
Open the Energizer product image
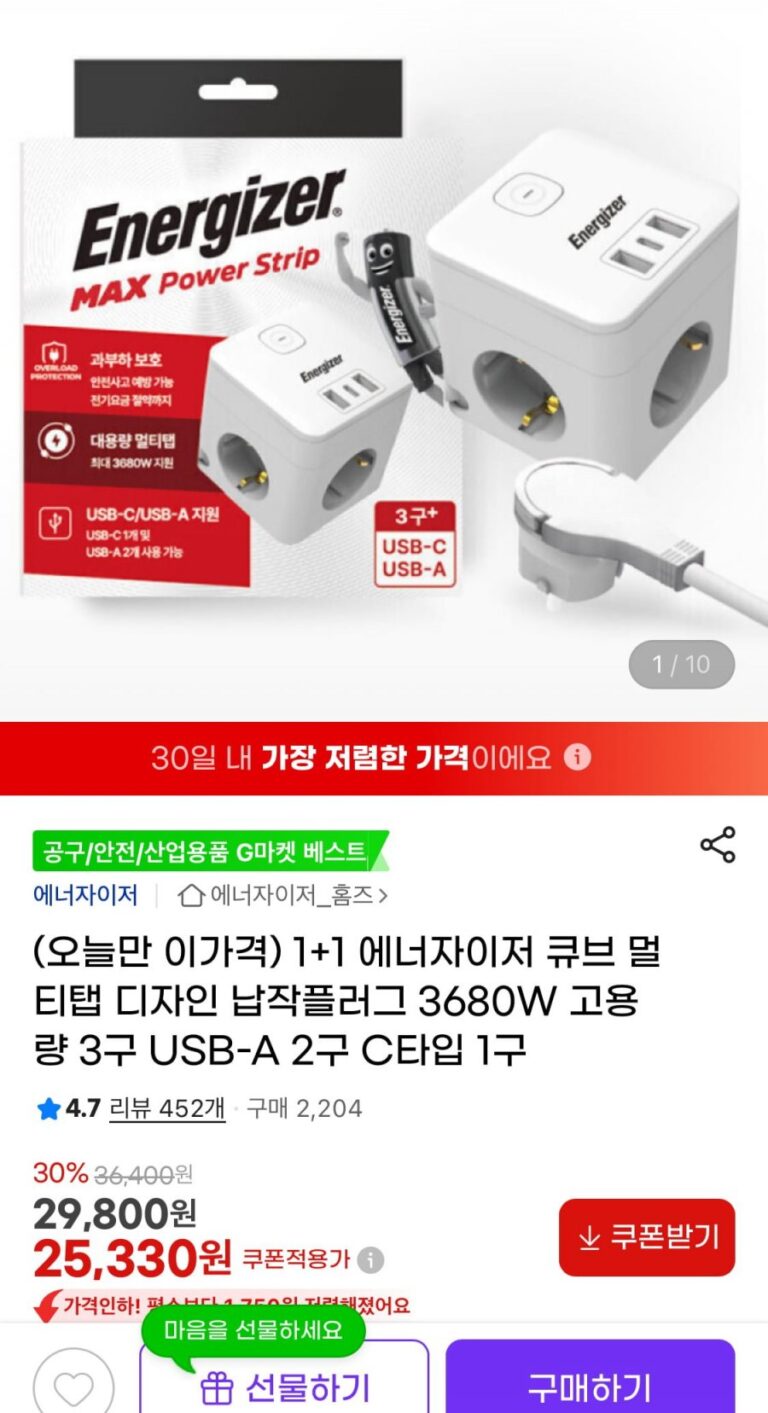point(384,360)
